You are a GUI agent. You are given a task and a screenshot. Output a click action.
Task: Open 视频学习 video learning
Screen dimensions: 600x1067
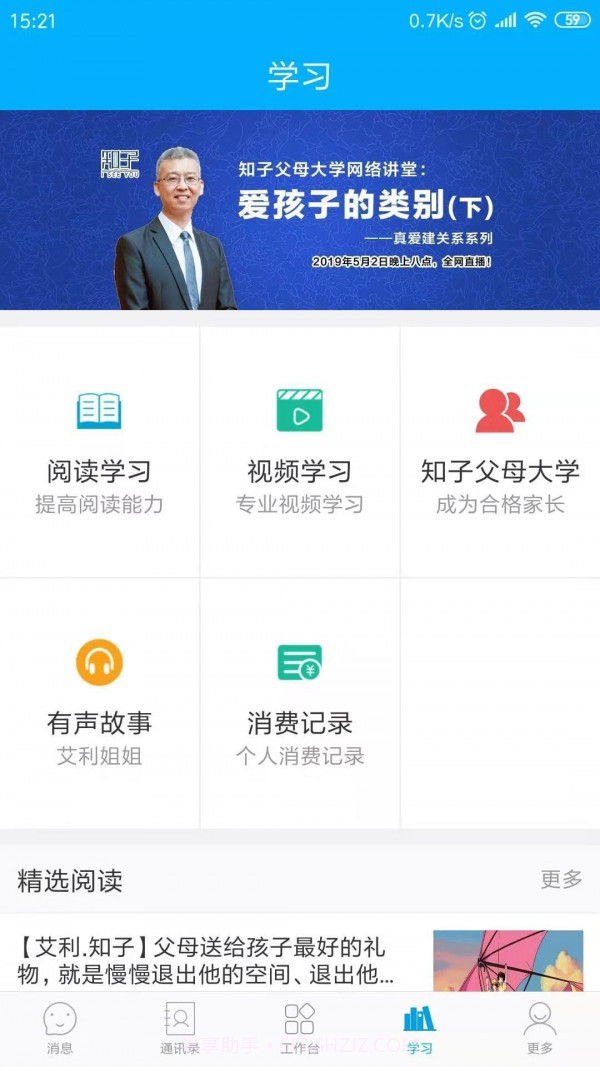(x=299, y=452)
